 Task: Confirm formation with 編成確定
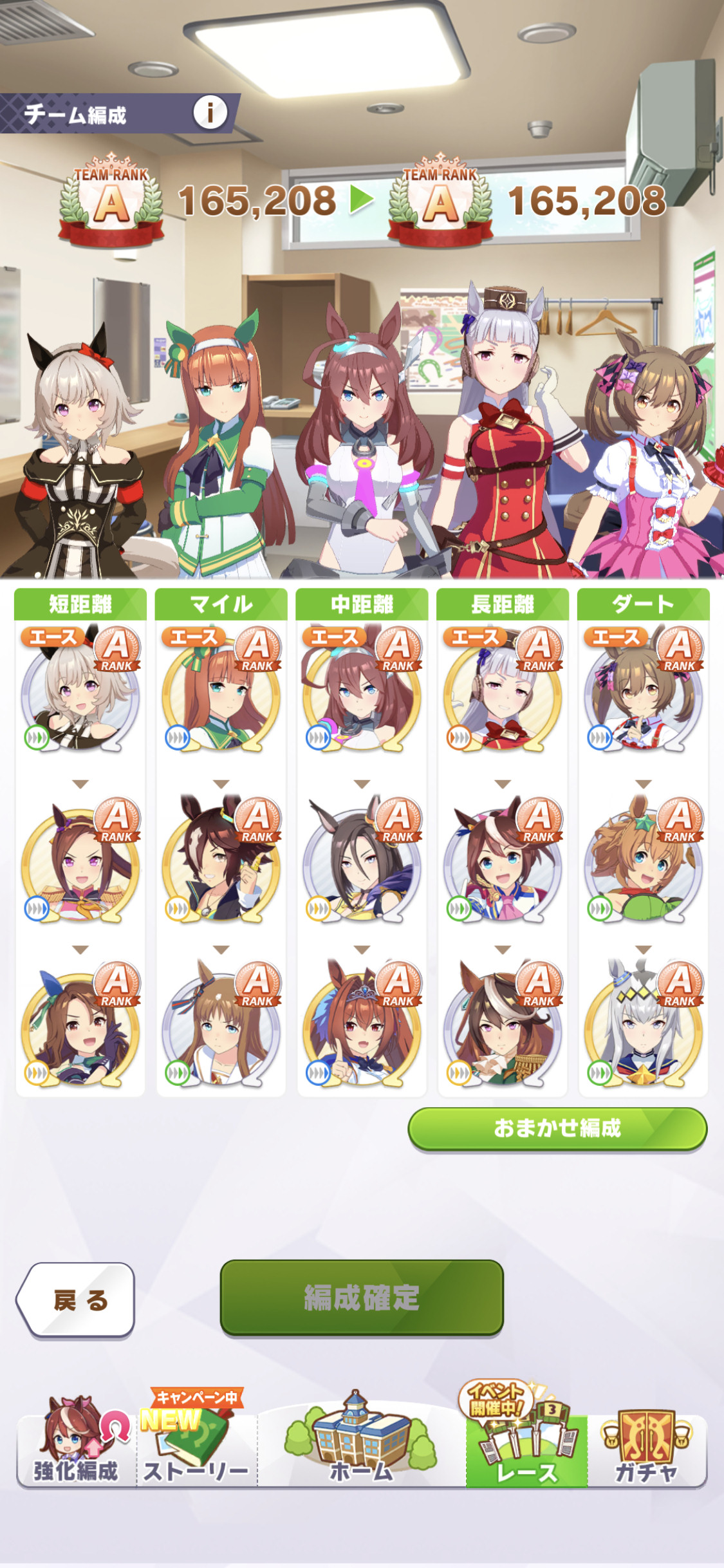pos(362,1297)
